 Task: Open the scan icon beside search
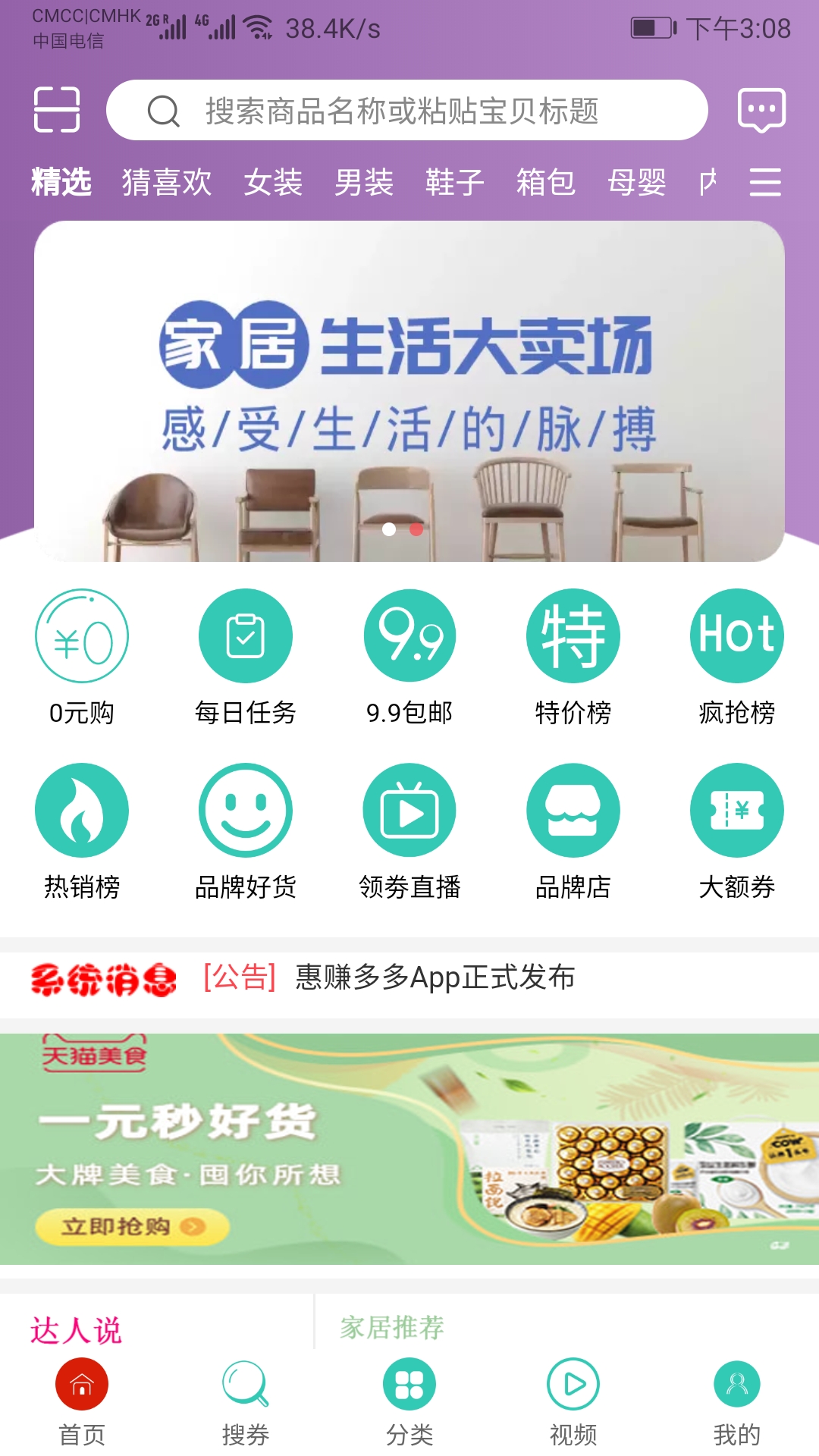(57, 110)
